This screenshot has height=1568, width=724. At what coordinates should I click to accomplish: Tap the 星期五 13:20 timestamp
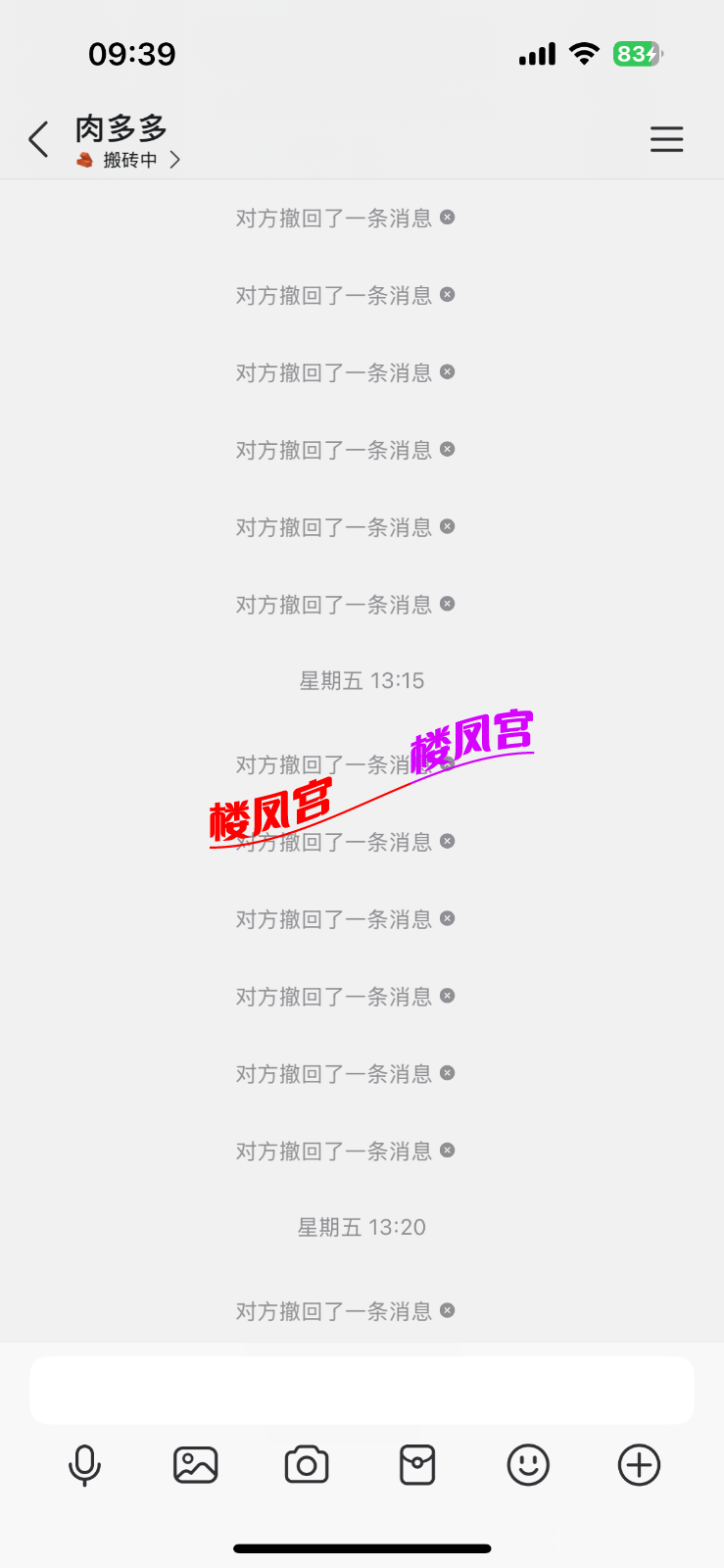coord(362,1226)
